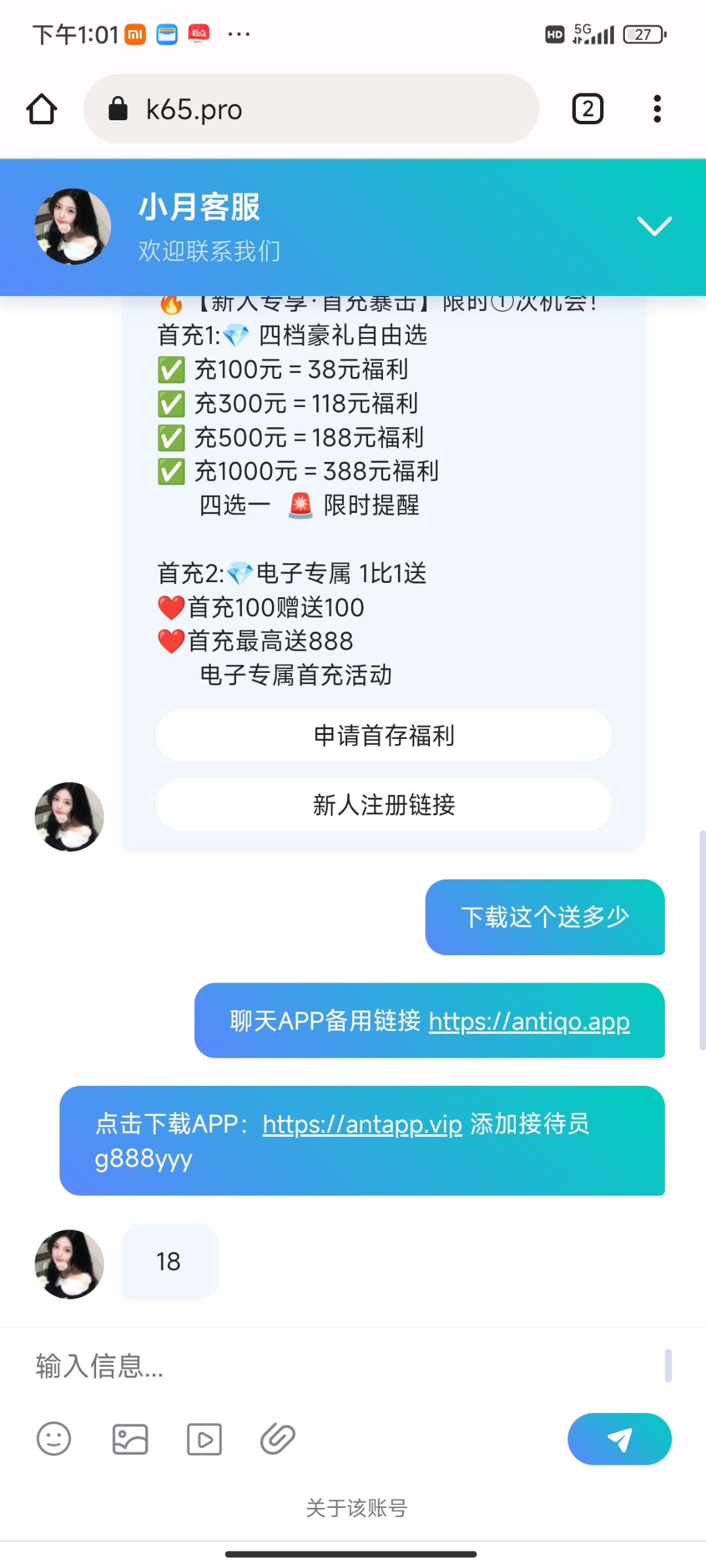
Task: Open the https://antapp.vip download link
Action: (361, 1124)
